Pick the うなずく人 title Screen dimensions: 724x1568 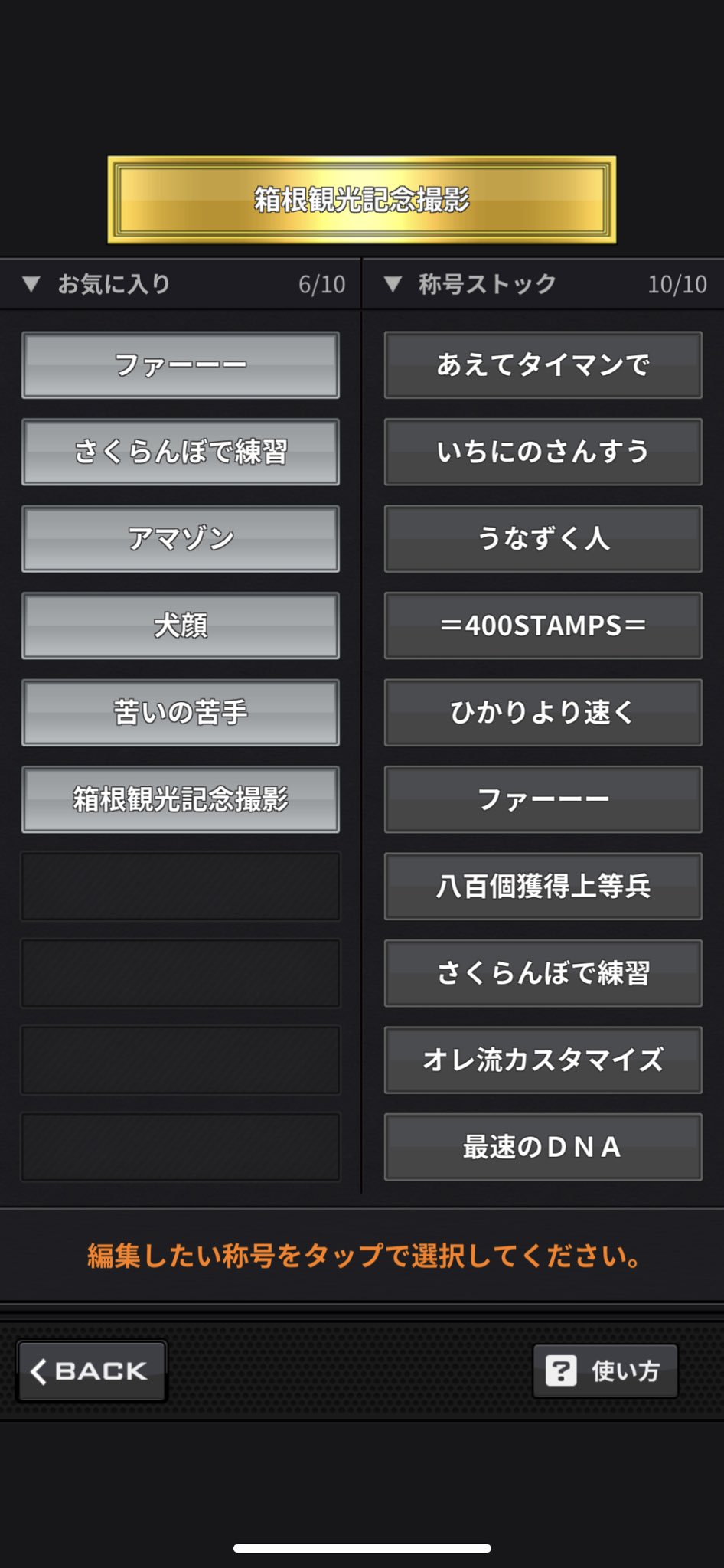click(x=543, y=538)
